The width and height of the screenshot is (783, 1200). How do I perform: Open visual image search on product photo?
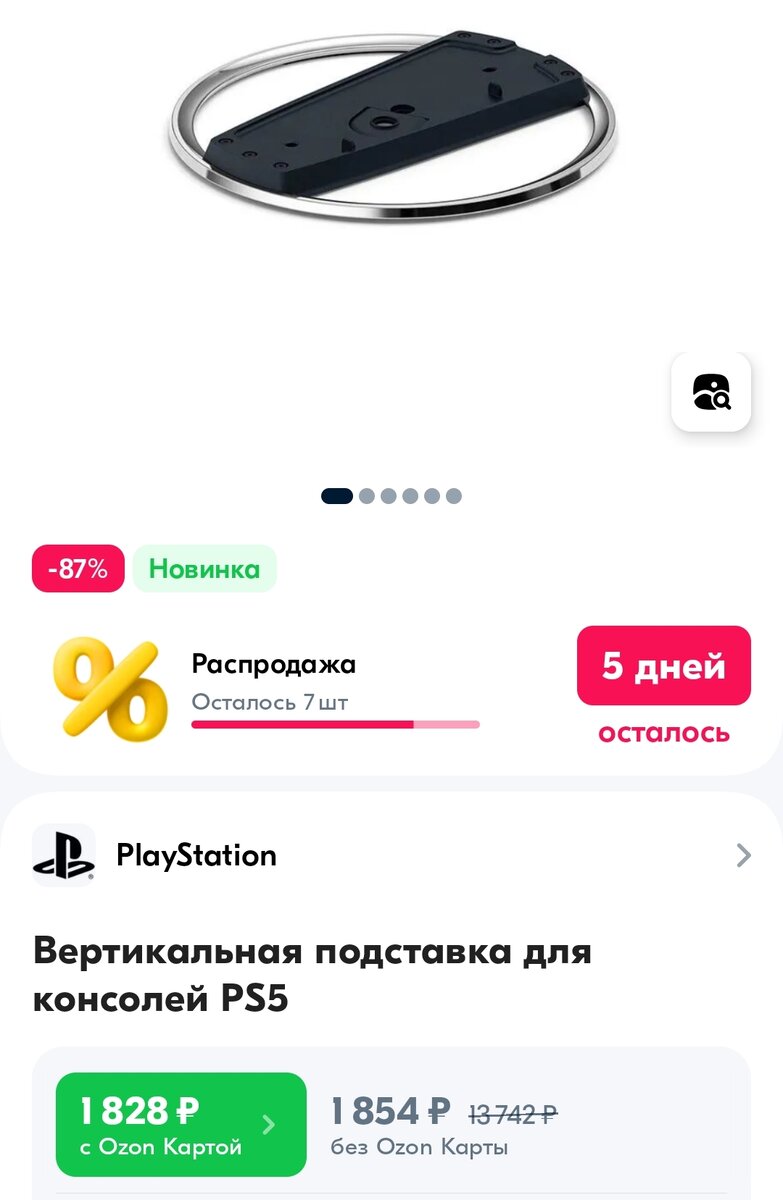click(x=714, y=394)
